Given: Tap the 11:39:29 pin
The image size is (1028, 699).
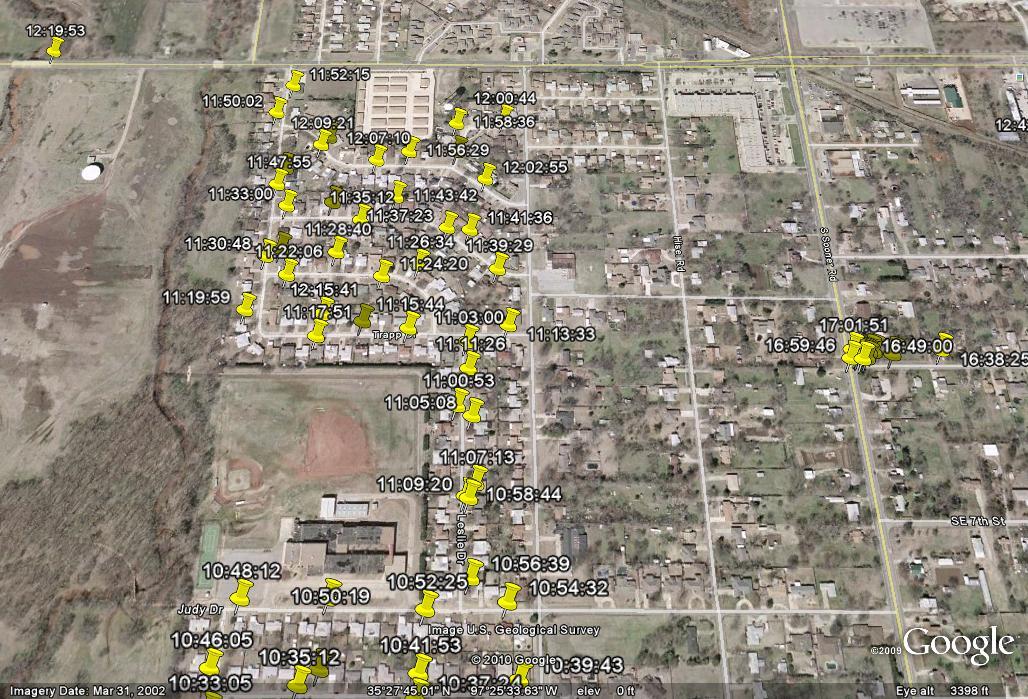Looking at the screenshot, I should [x=500, y=263].
